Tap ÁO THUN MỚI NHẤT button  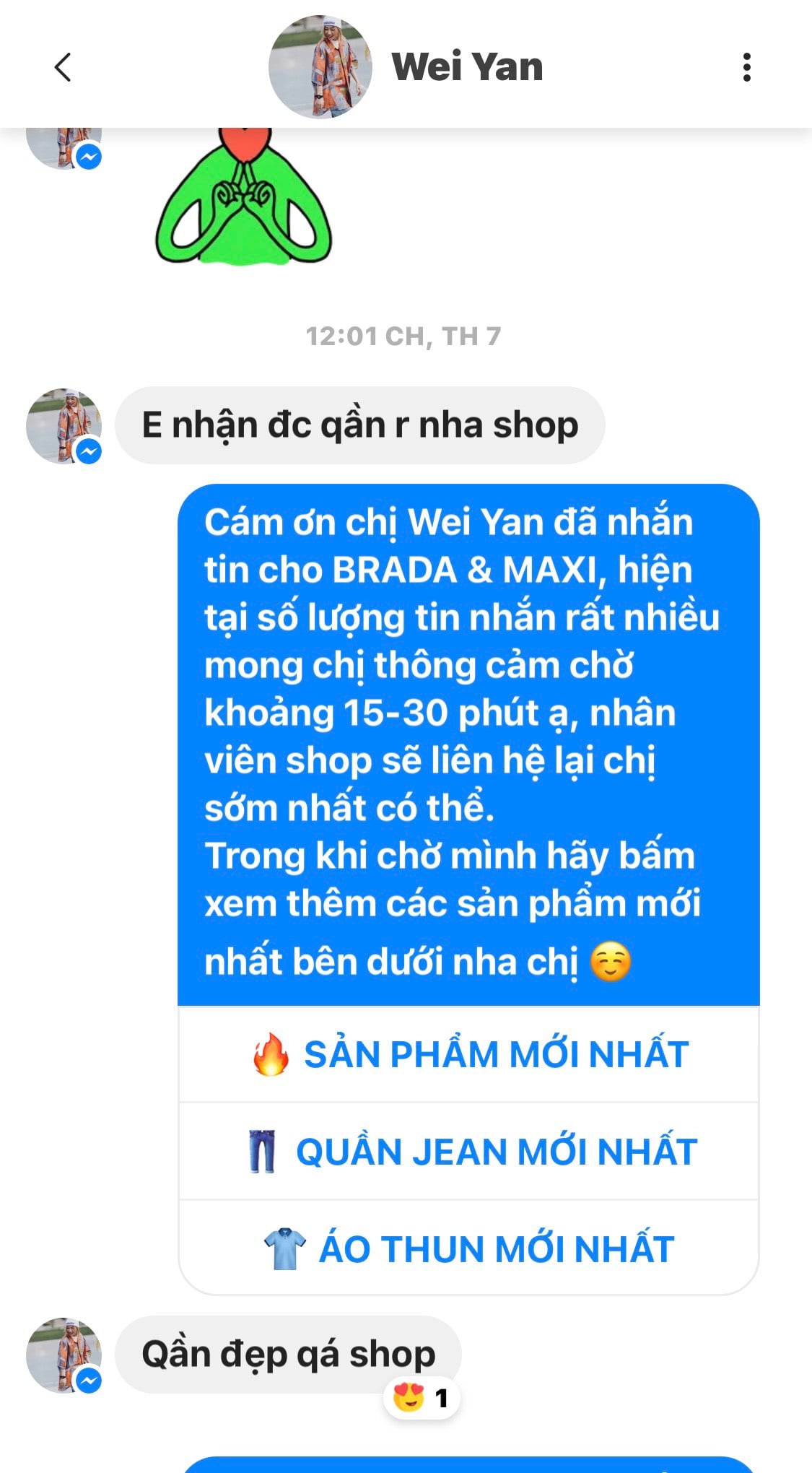tap(469, 1249)
